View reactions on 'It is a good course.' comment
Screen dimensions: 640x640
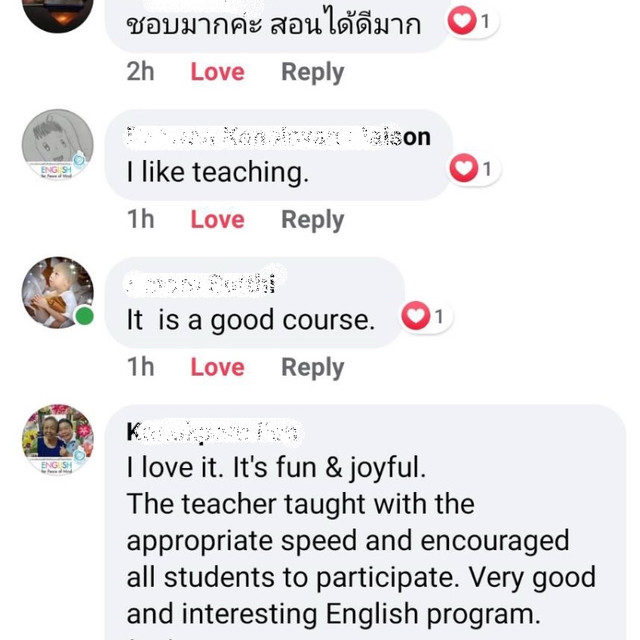[x=426, y=317]
